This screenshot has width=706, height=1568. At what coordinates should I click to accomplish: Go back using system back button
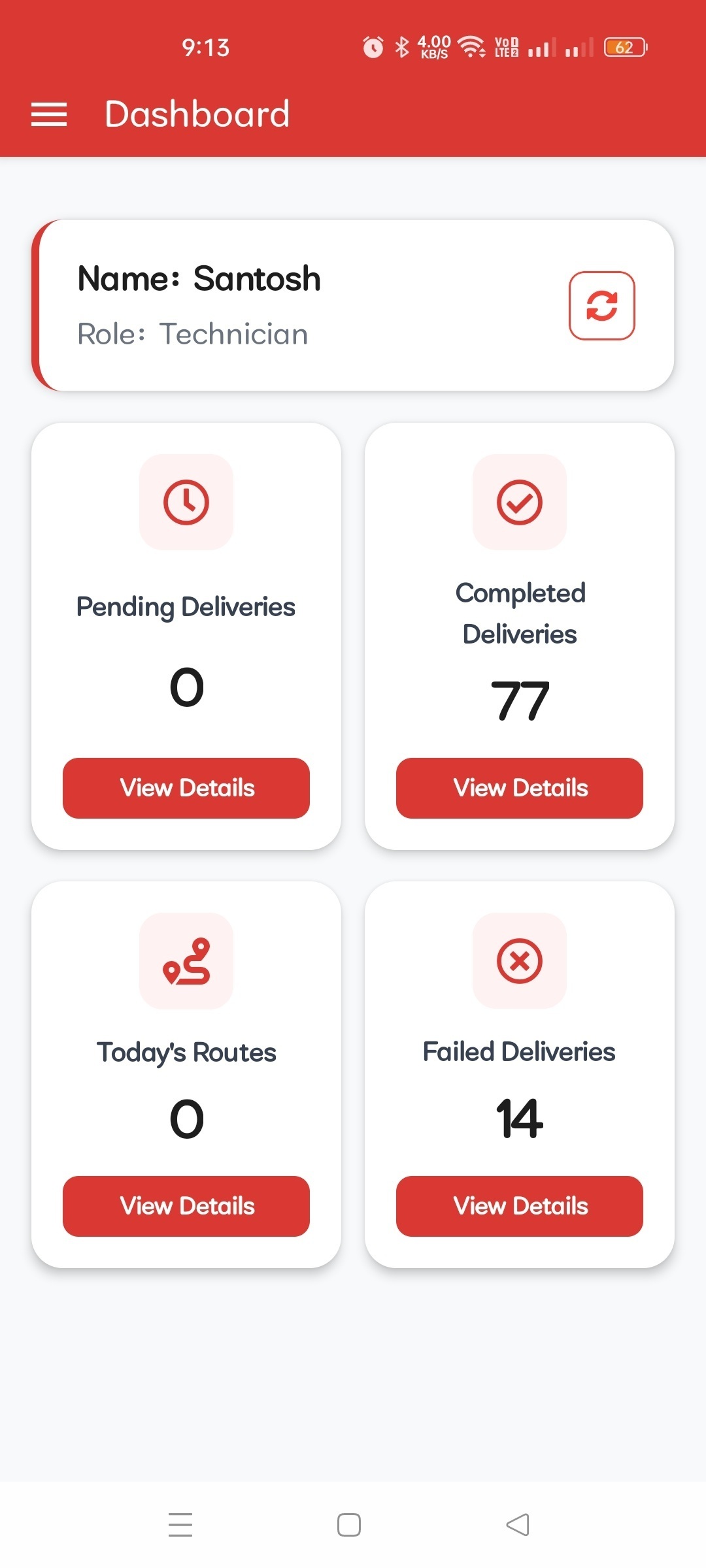518,1525
